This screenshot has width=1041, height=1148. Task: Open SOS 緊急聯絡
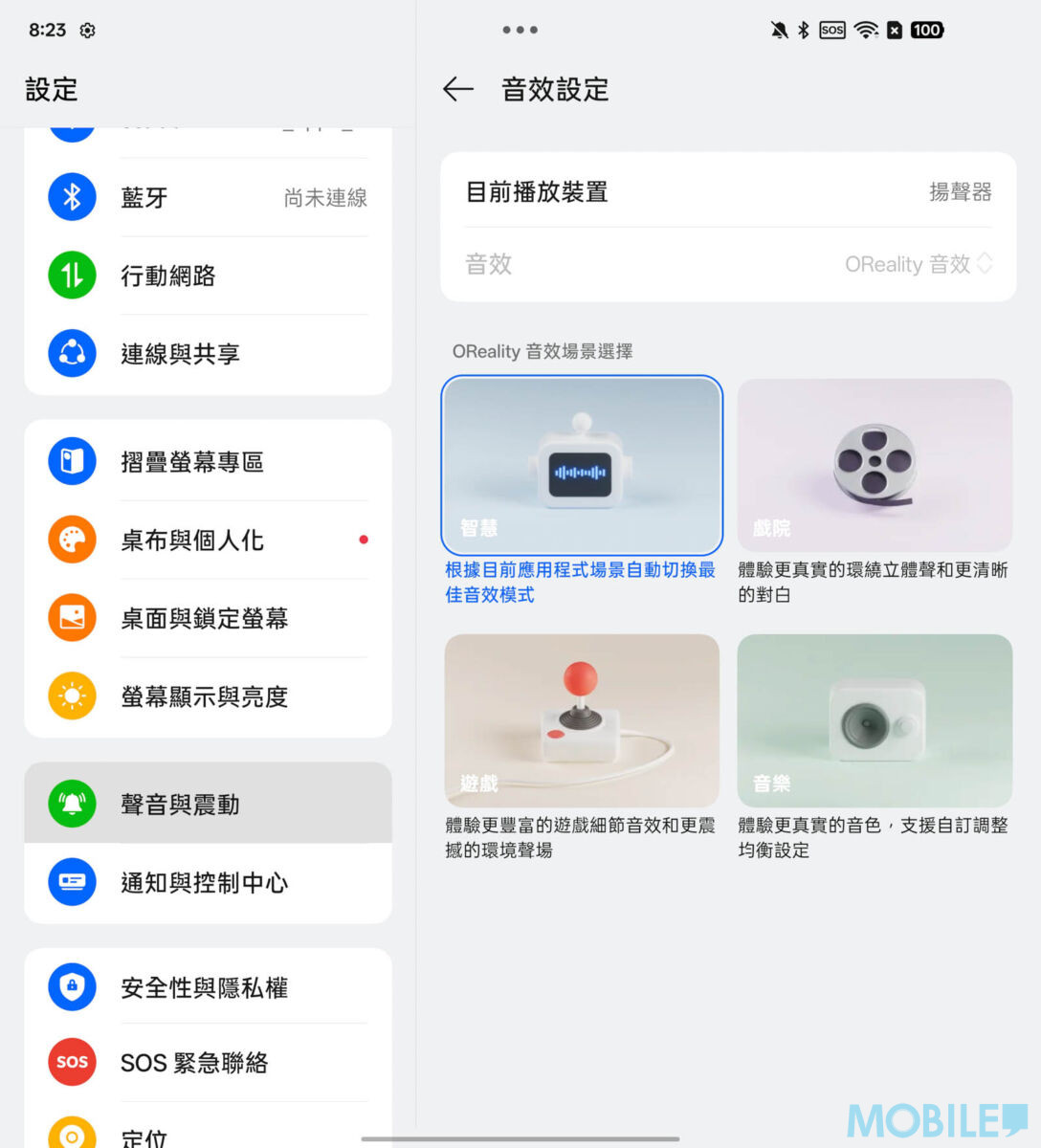(x=208, y=1063)
